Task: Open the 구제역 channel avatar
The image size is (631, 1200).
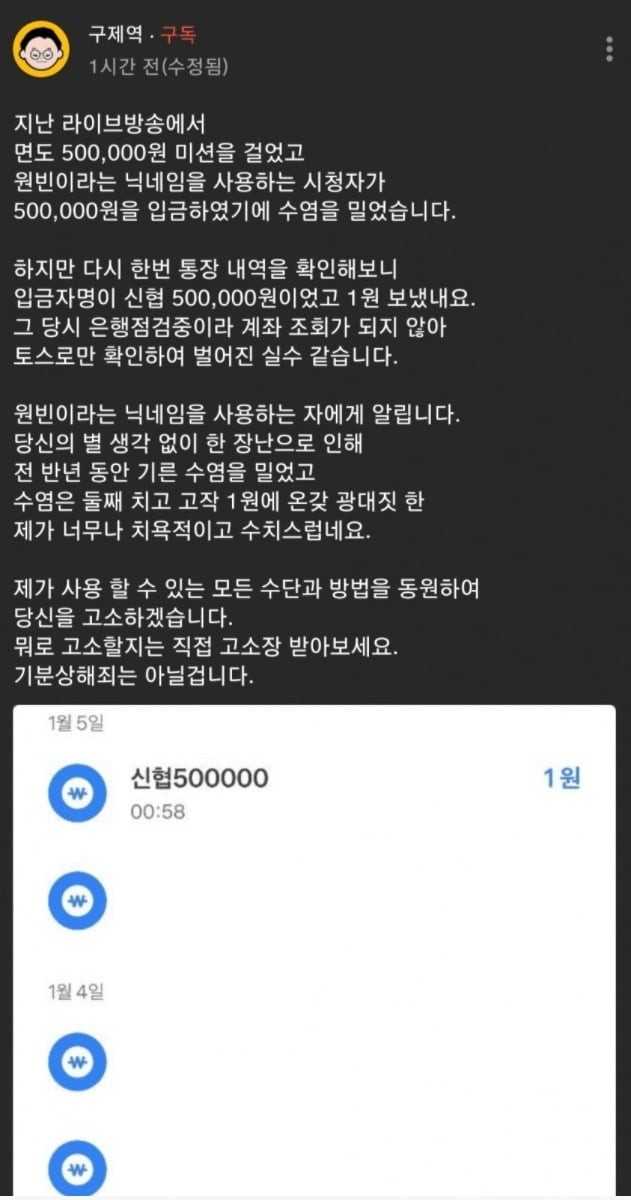Action: tap(40, 48)
